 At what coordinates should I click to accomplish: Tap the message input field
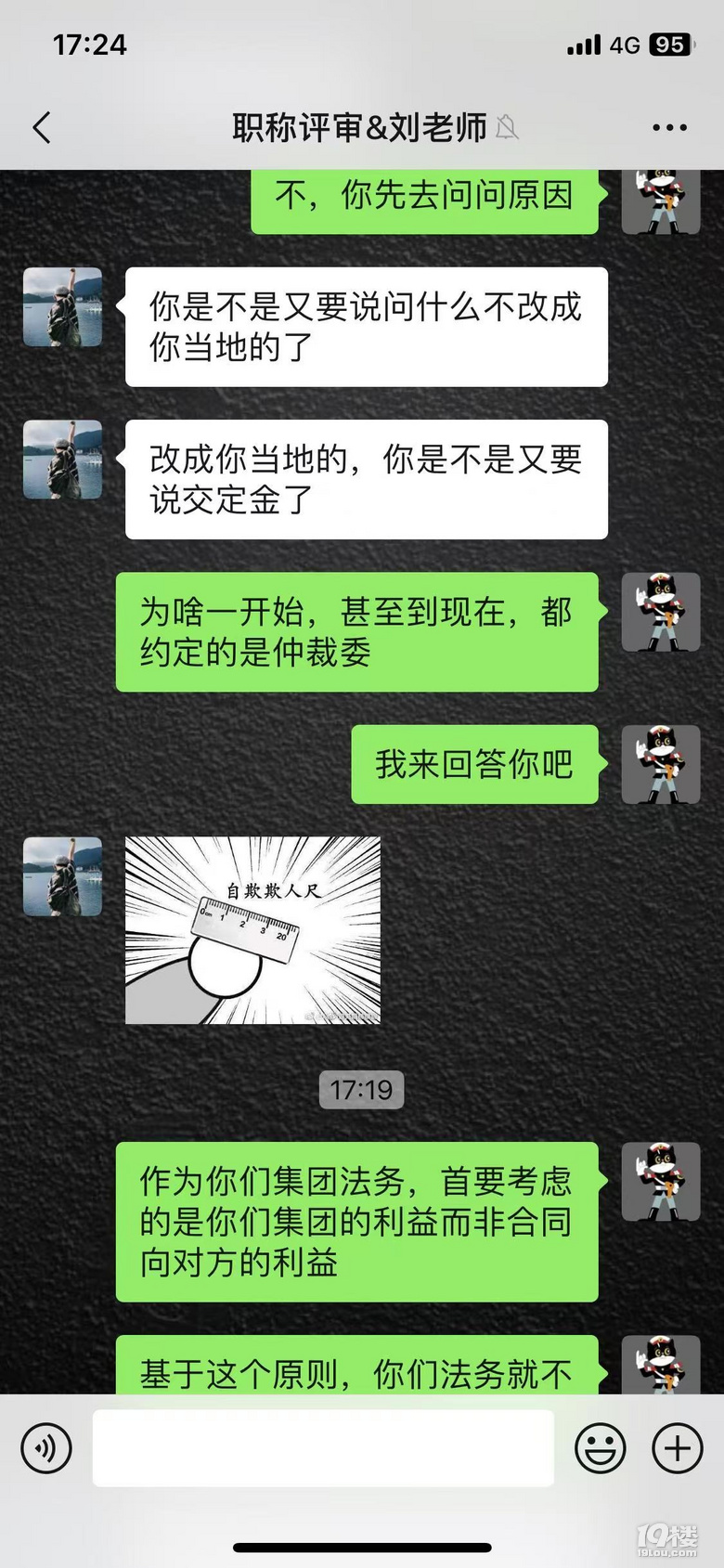(x=323, y=1447)
